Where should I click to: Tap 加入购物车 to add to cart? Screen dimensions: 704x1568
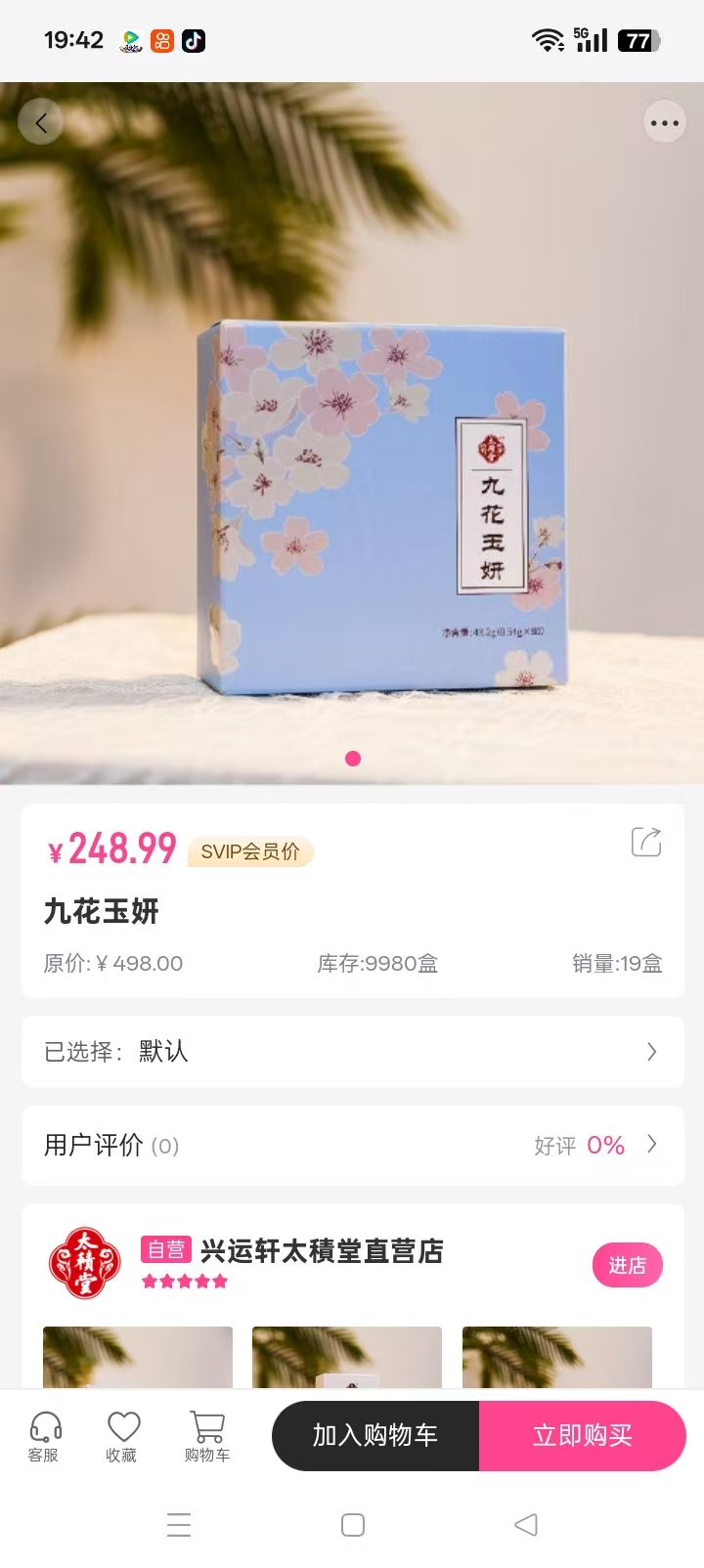point(374,1435)
